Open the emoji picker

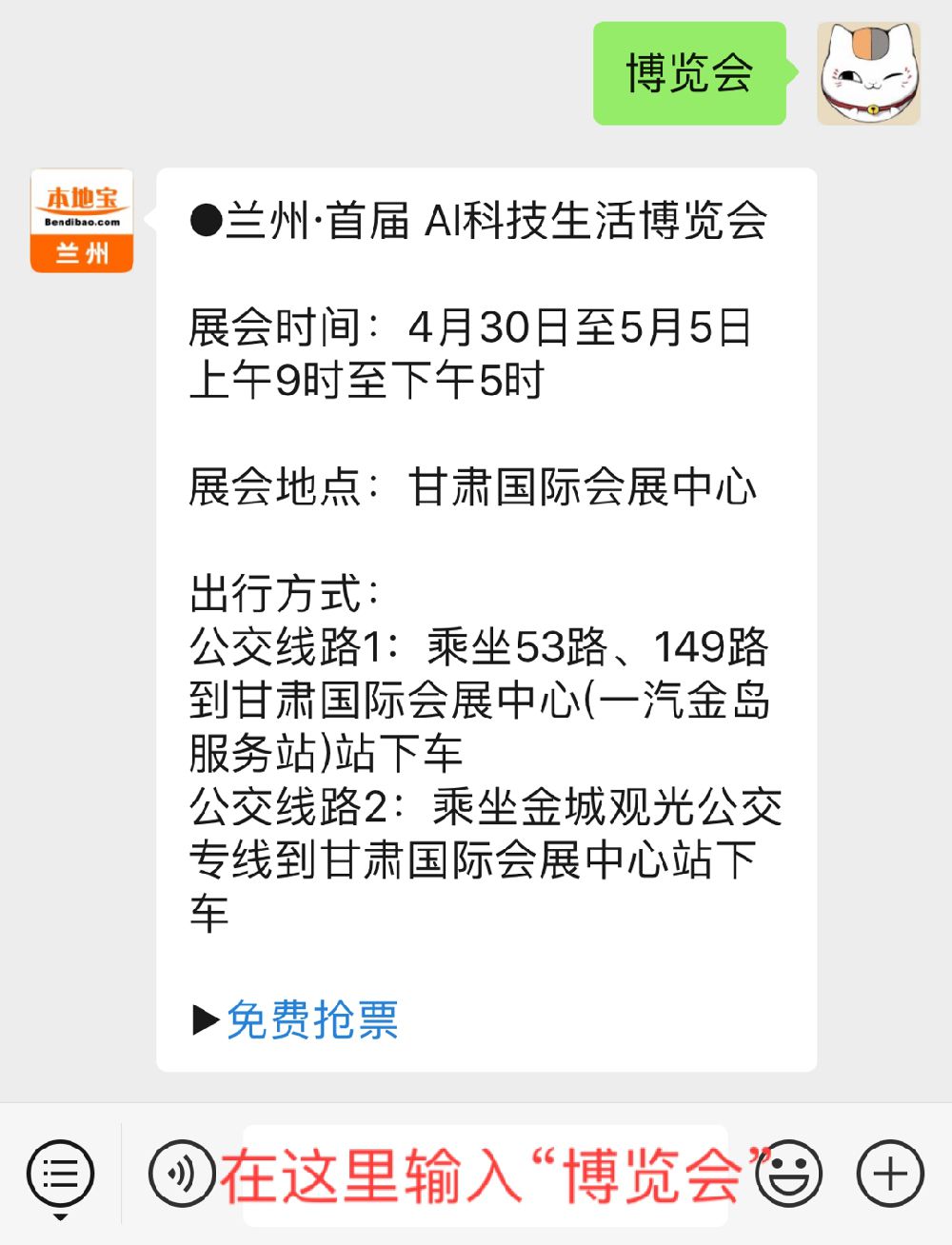(x=789, y=1175)
